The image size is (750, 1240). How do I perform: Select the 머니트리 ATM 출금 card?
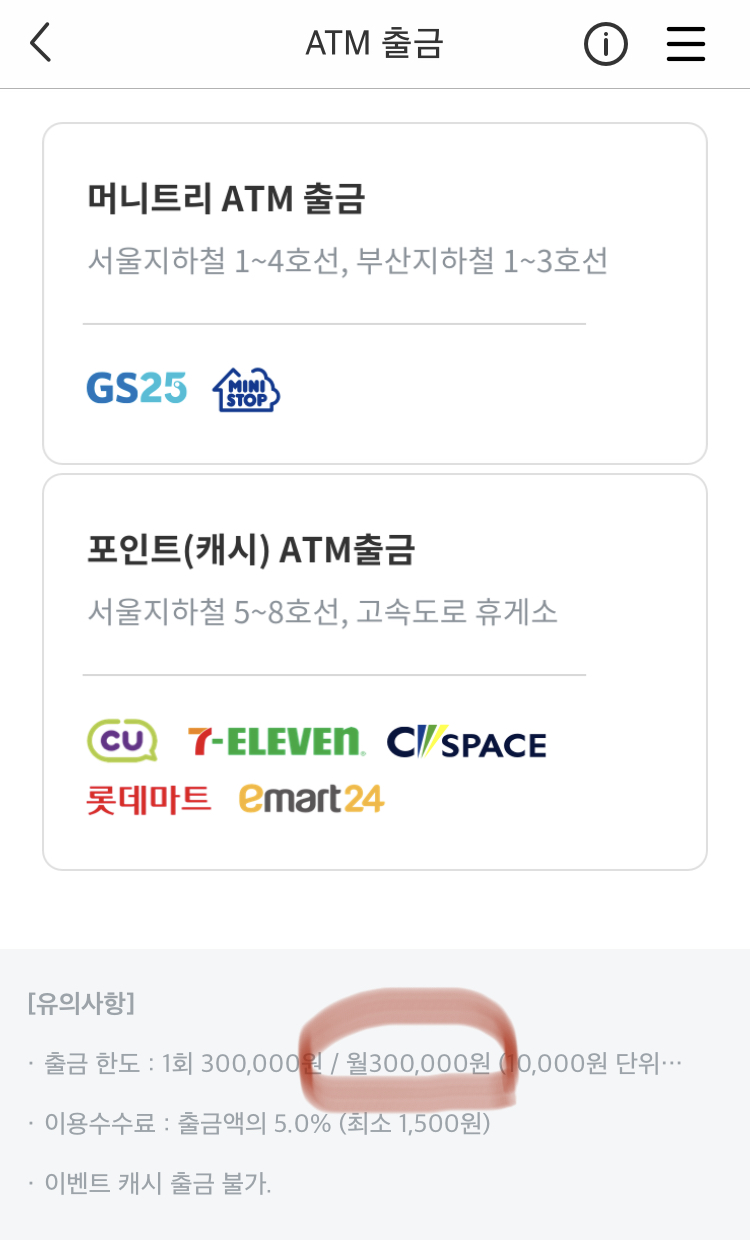pos(374,293)
